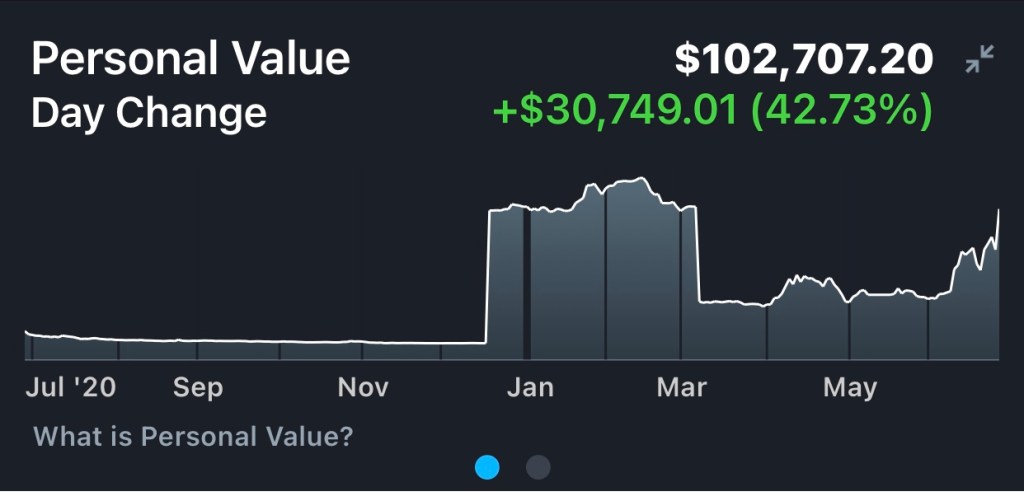The height and width of the screenshot is (501, 1024).
Task: Collapse the chart with the shrink arrows icon
Action: 979,61
